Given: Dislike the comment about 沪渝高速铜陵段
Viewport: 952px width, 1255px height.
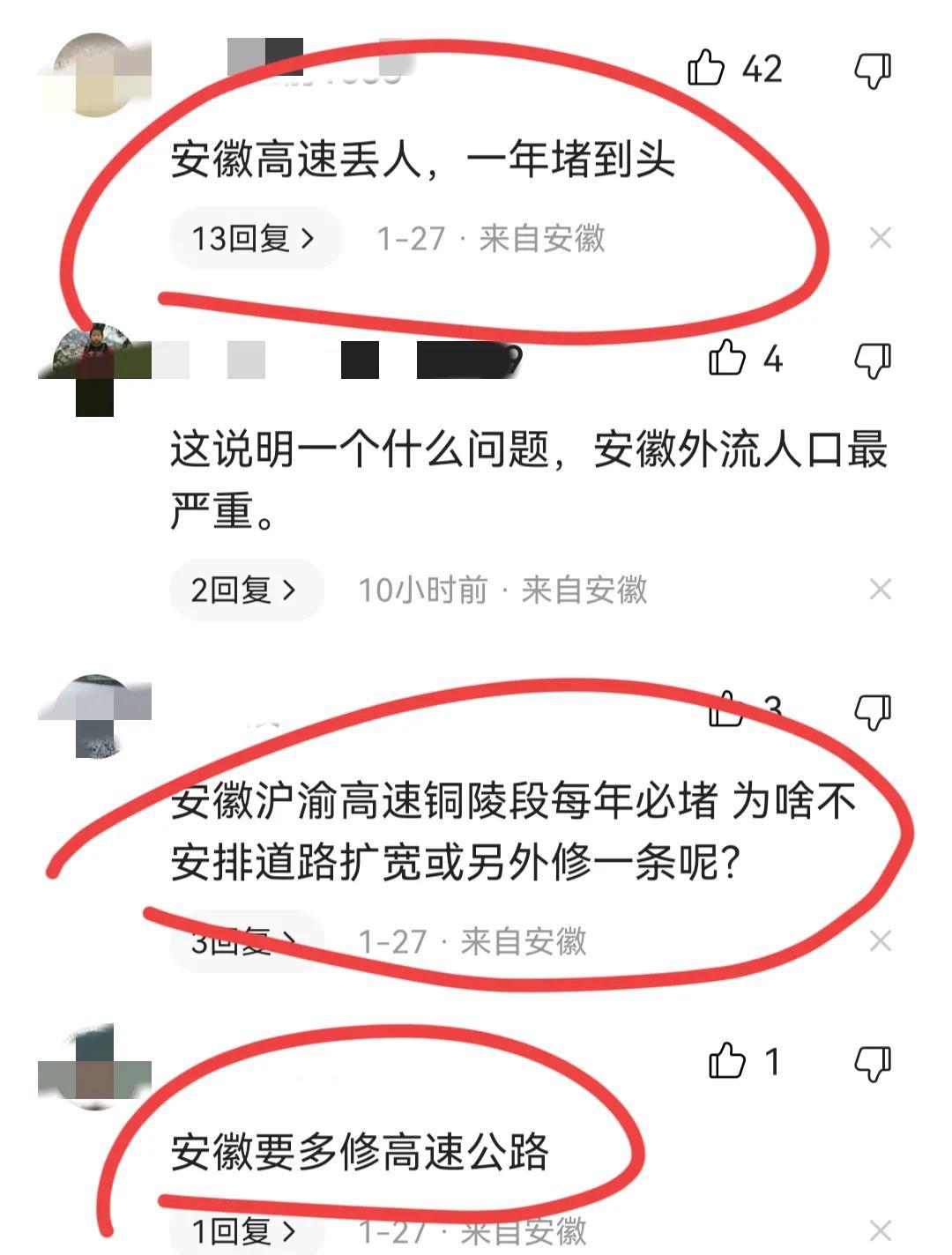Looking at the screenshot, I should click(873, 710).
